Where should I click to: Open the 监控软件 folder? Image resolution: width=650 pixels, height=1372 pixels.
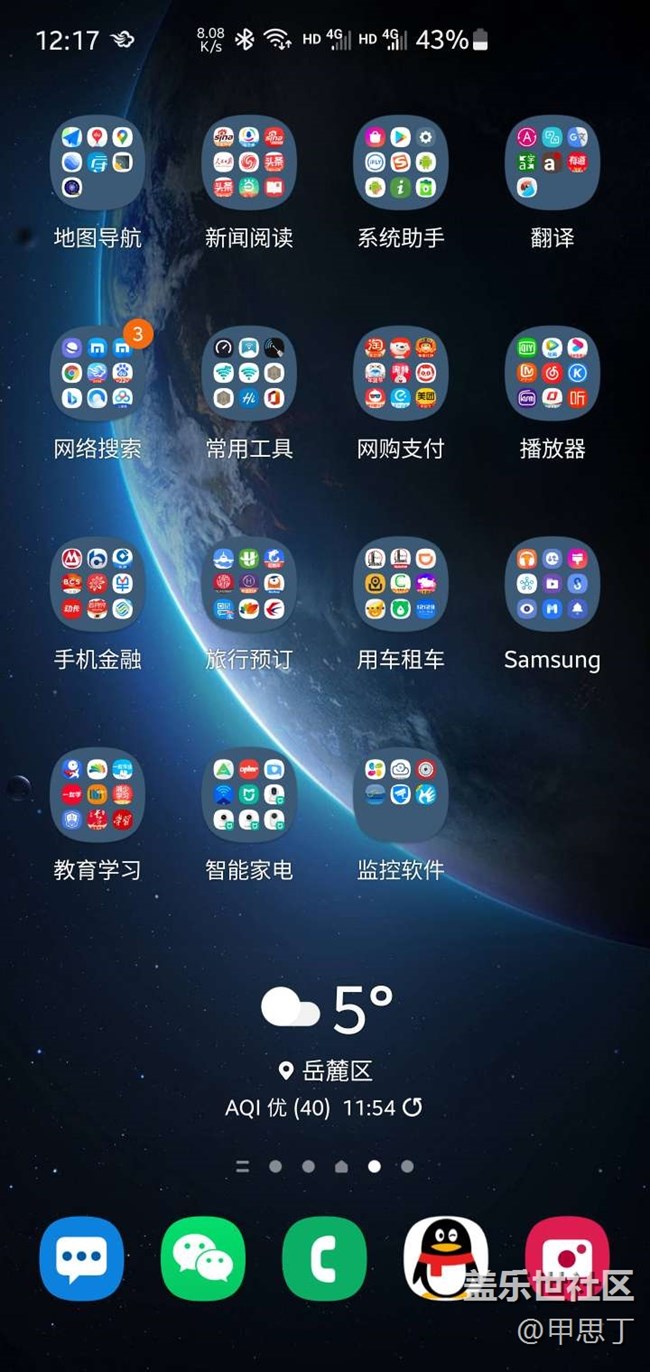400,795
